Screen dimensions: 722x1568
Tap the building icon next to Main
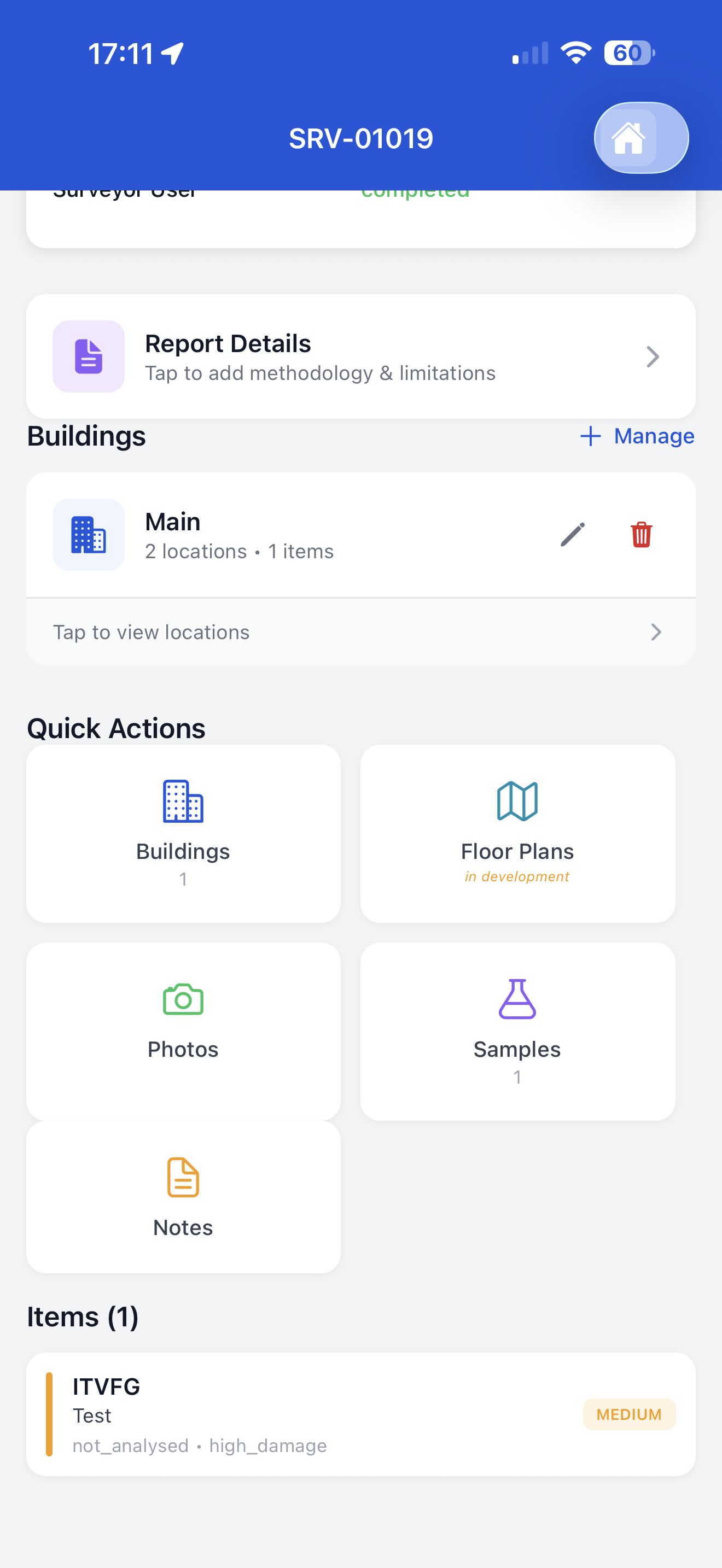[x=88, y=535]
